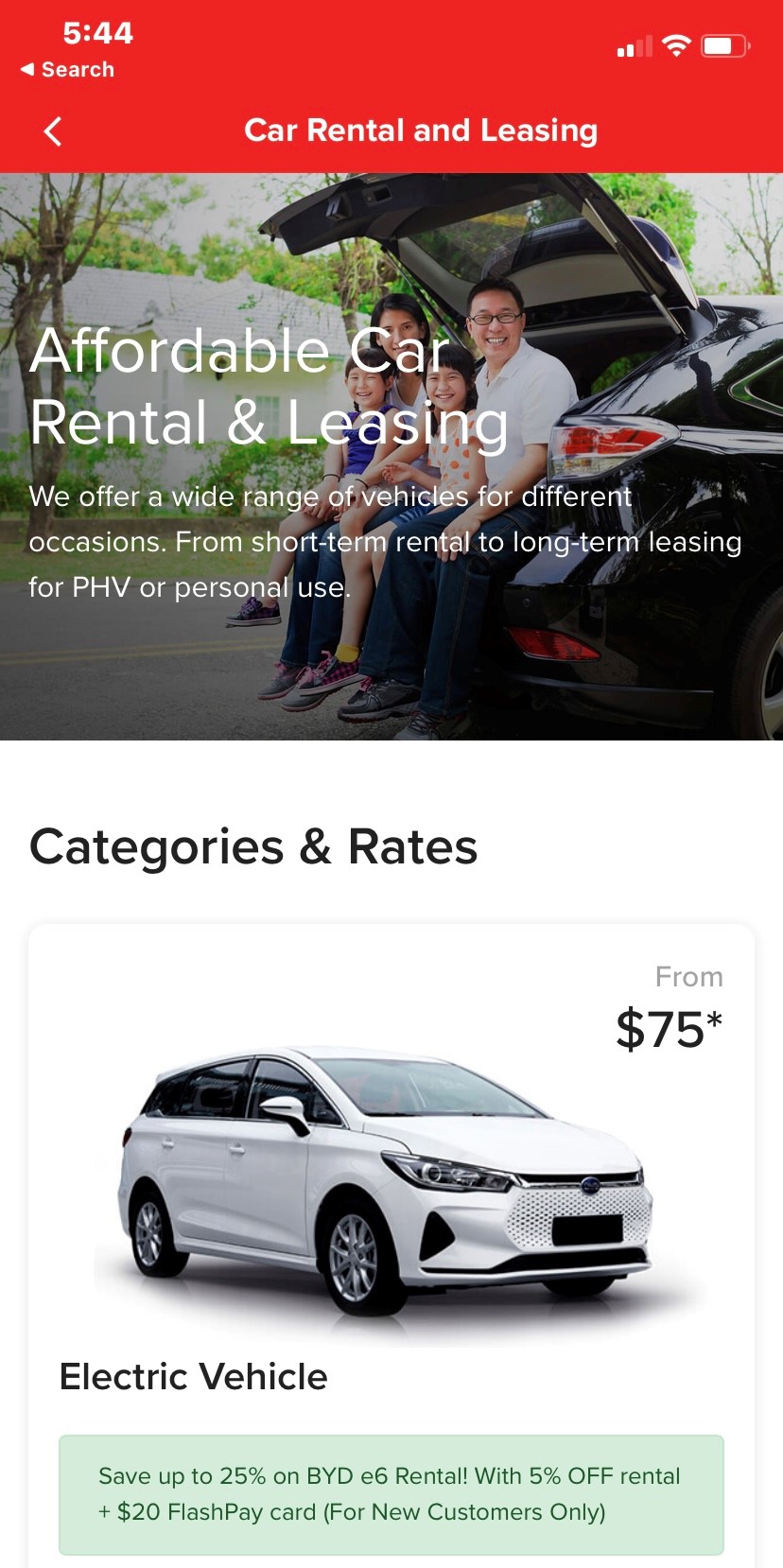Go back from Car Rental and Leasing
The image size is (783, 1568).
(x=53, y=131)
